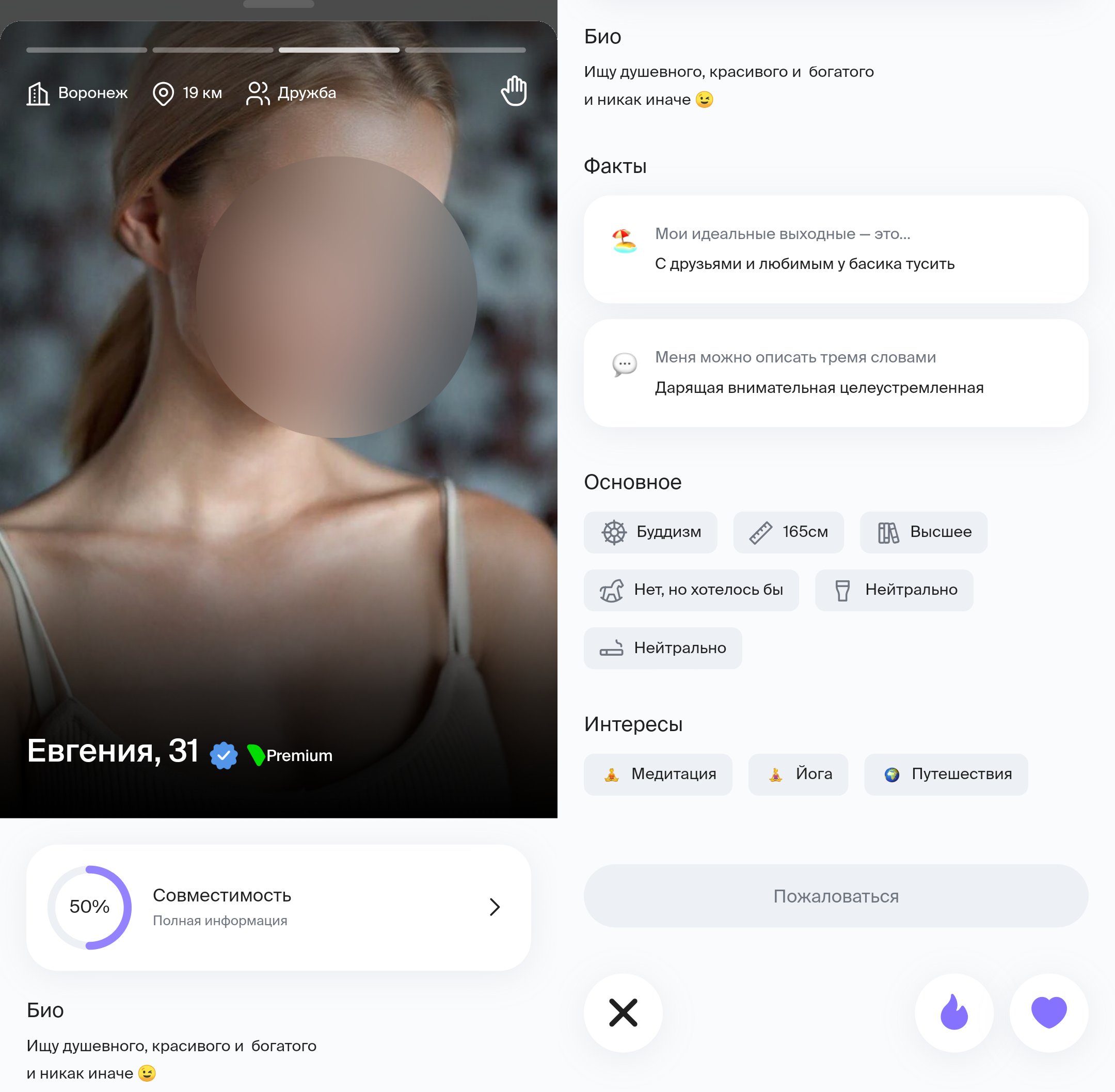
Task: Report the profile with Пожаловаться
Action: point(835,896)
